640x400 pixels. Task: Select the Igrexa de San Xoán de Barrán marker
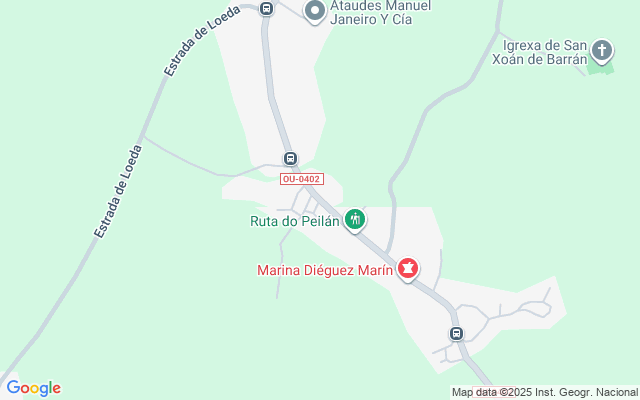click(602, 49)
